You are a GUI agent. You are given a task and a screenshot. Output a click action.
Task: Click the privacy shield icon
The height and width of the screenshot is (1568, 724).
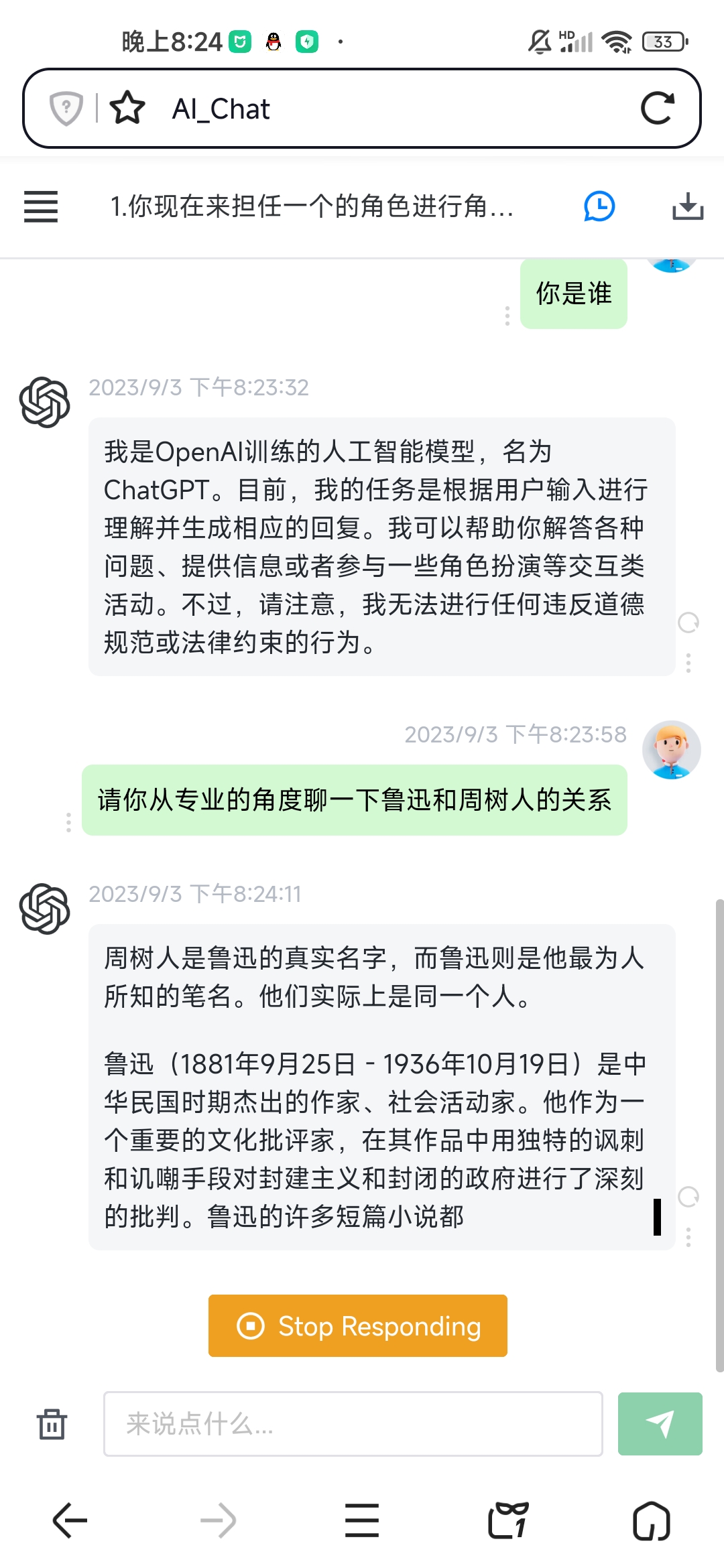[66, 107]
